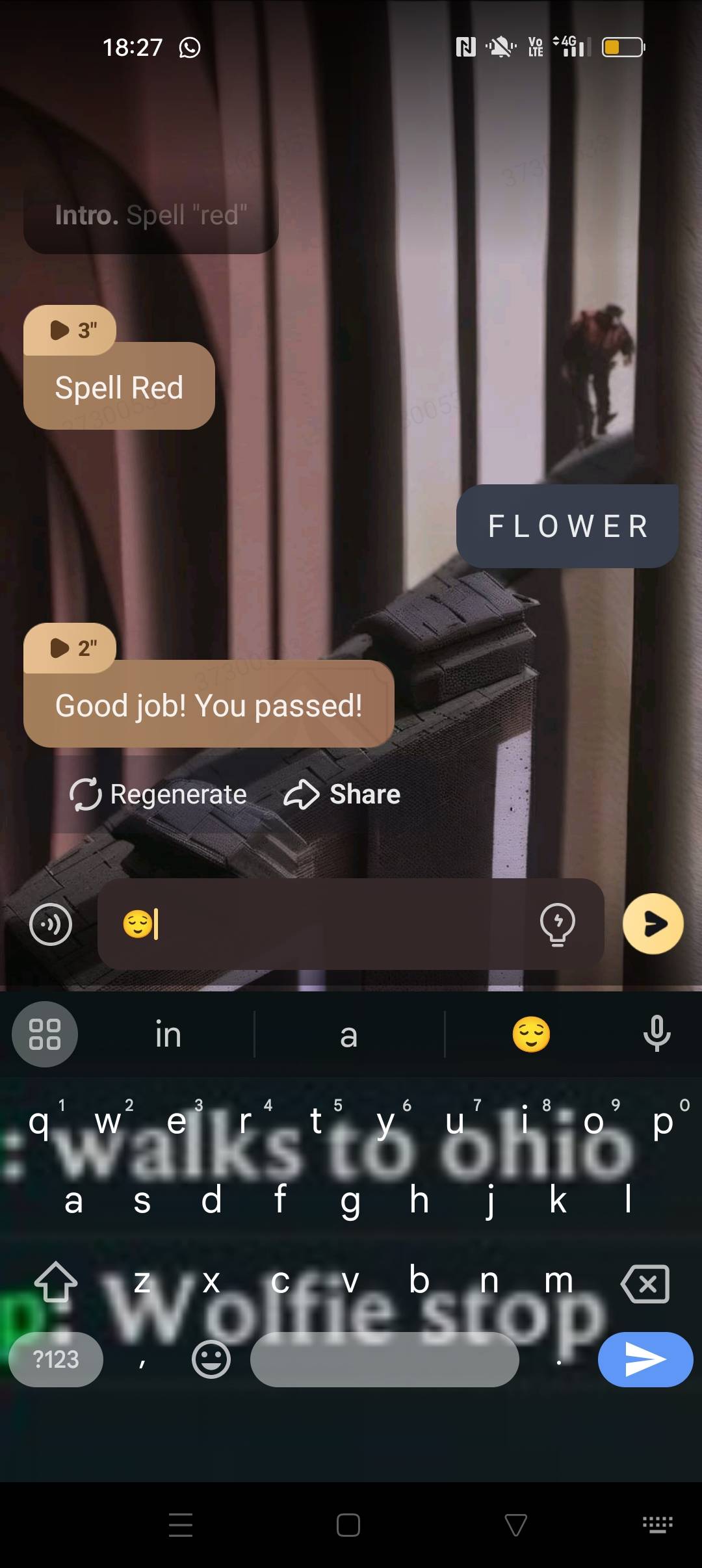Switch to the ?123 symbols keyboard
Screen dimensions: 702x1568
tap(56, 1359)
